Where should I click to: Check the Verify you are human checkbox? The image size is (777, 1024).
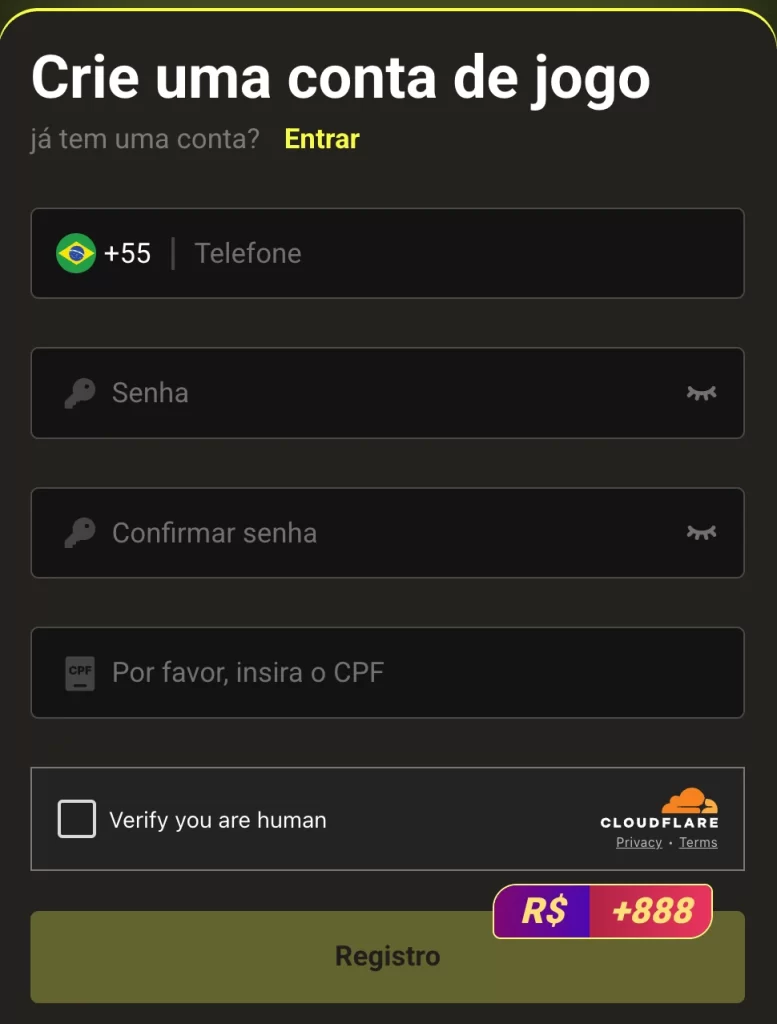[x=76, y=819]
